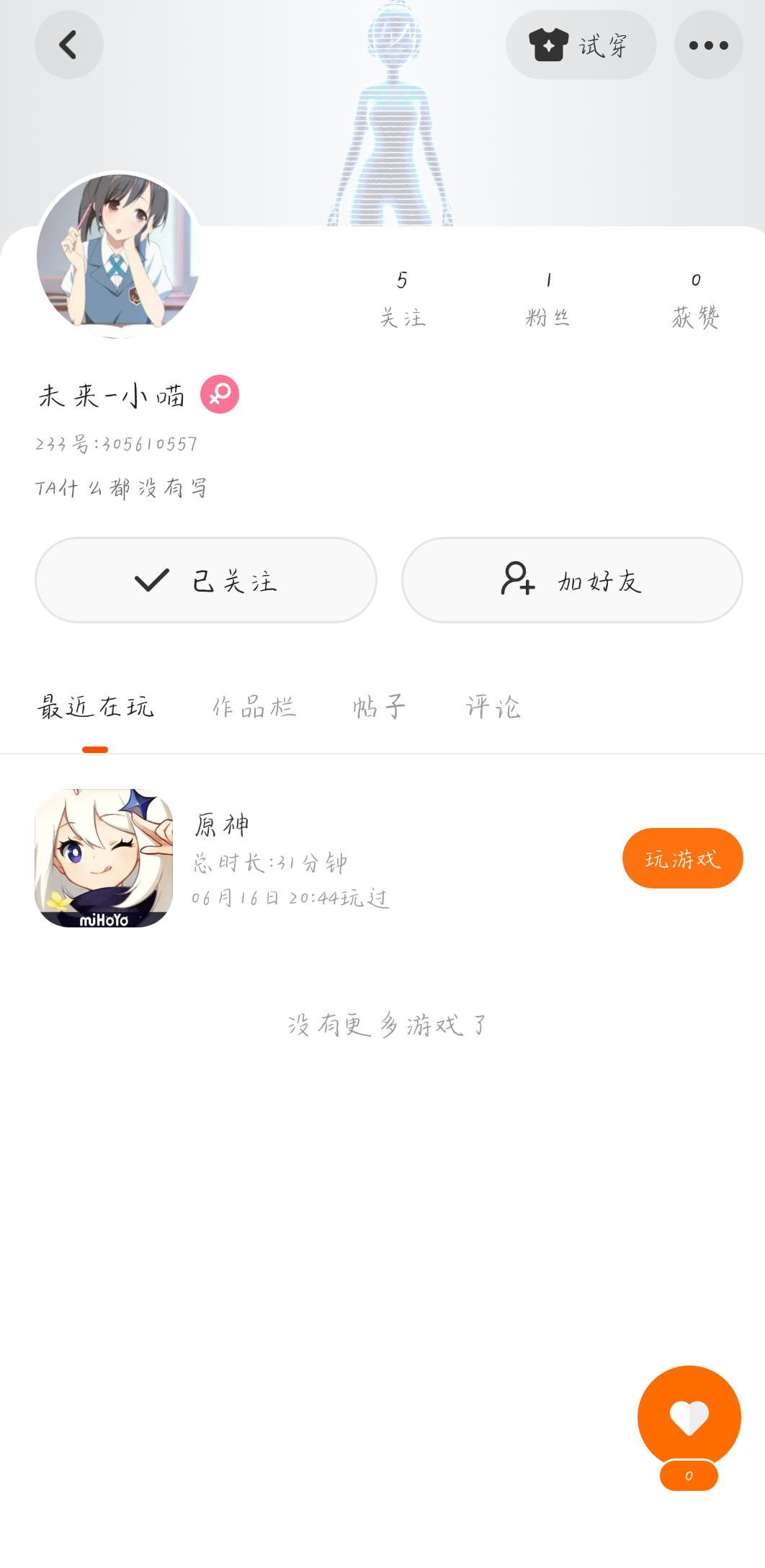Switch to the 作品栏 tab
Image resolution: width=765 pixels, height=1568 pixels.
pyautogui.click(x=254, y=707)
